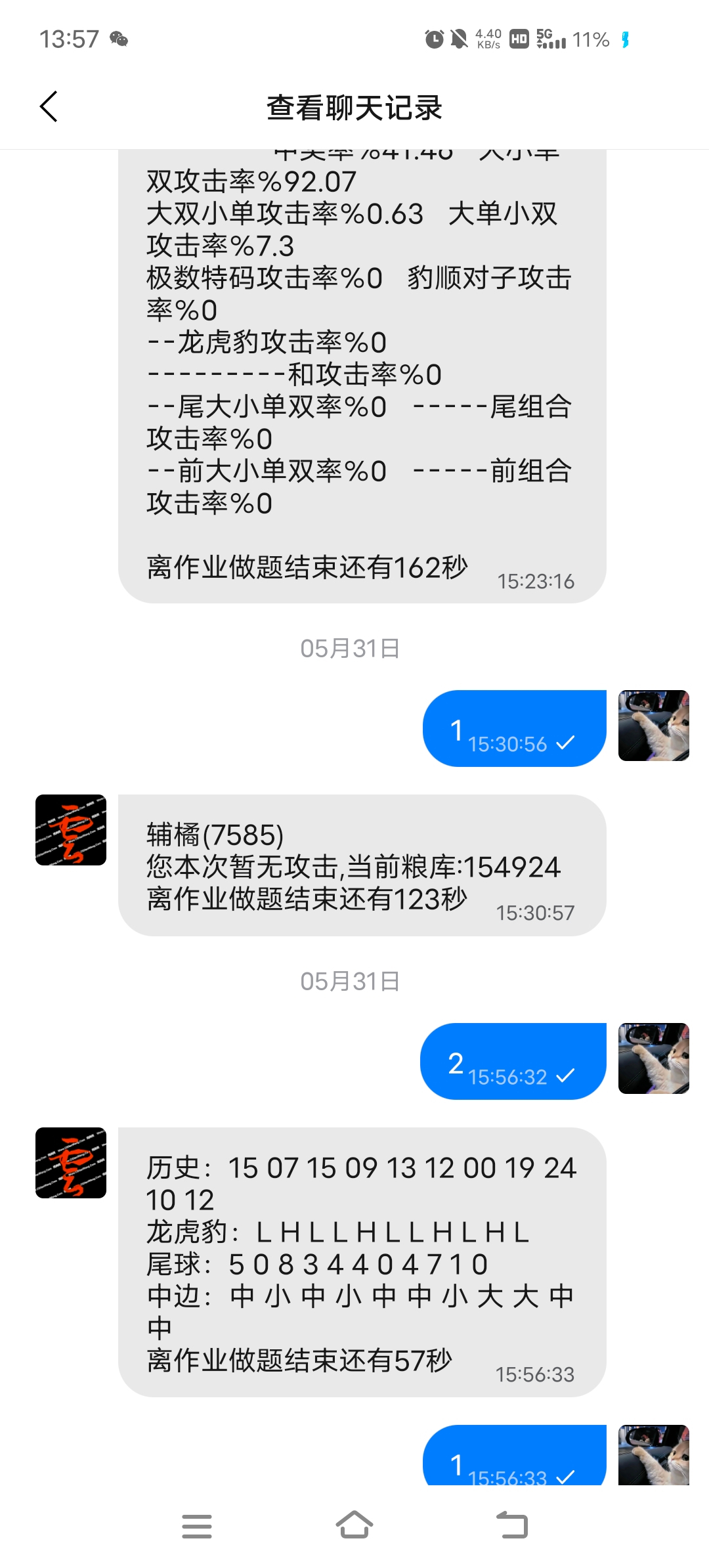Open the system recent apps menu
Viewport: 709px width, 1568px height.
tap(197, 1526)
